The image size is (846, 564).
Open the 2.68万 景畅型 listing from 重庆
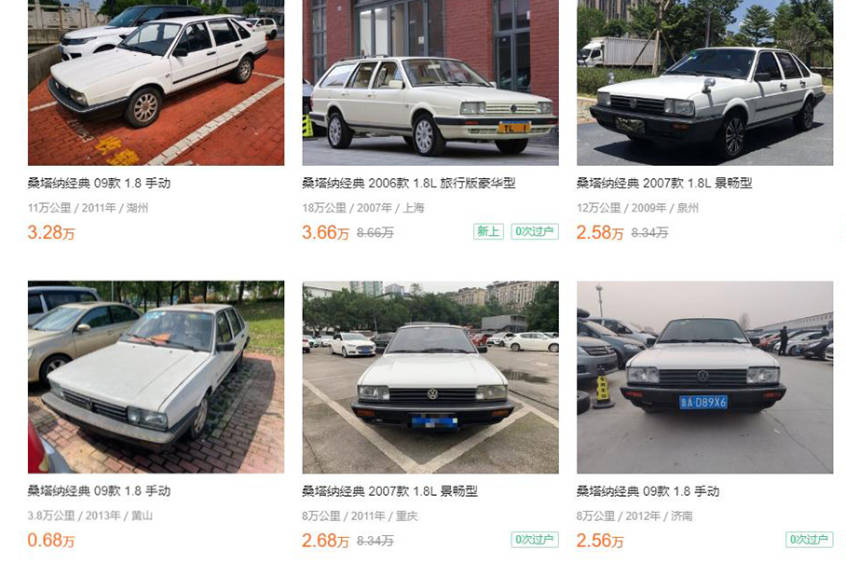430,377
